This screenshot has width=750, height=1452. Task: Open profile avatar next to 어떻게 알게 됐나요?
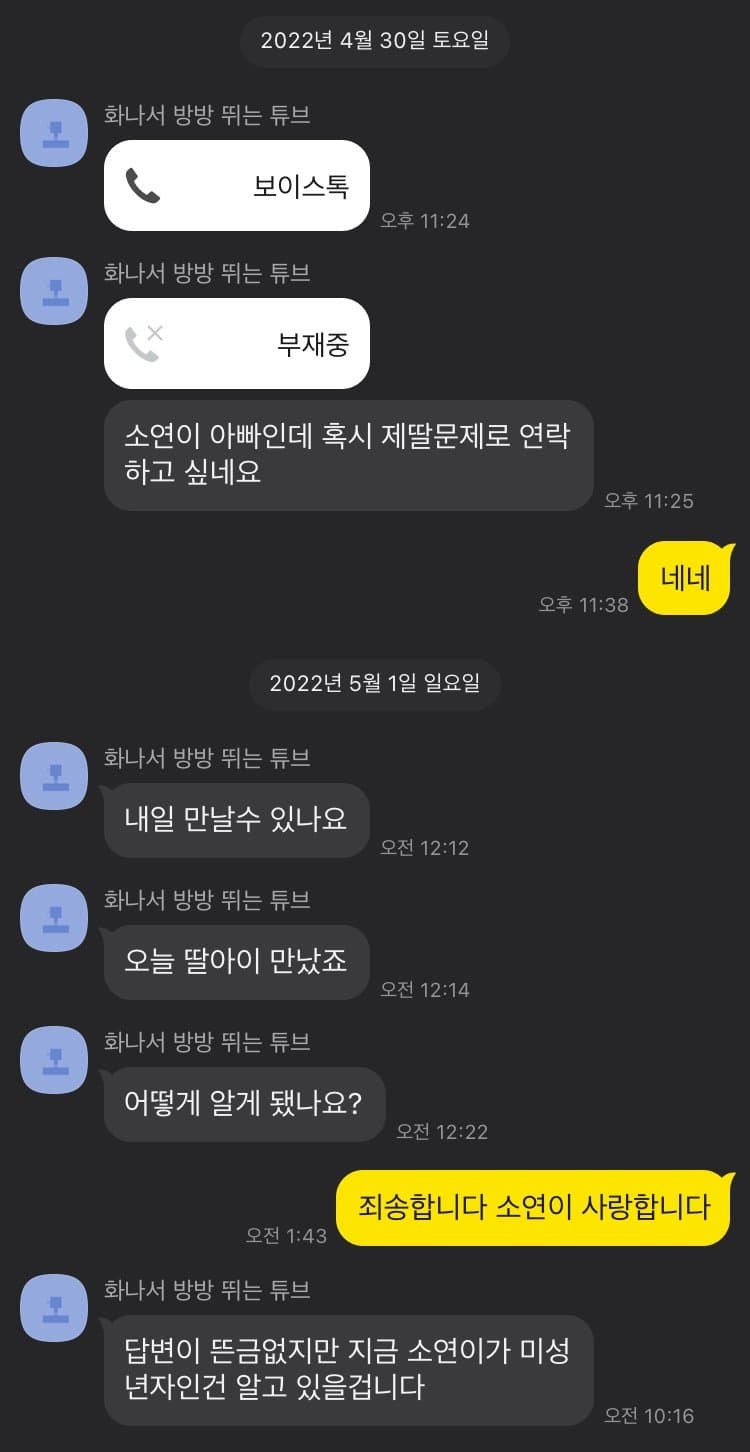(x=54, y=1060)
